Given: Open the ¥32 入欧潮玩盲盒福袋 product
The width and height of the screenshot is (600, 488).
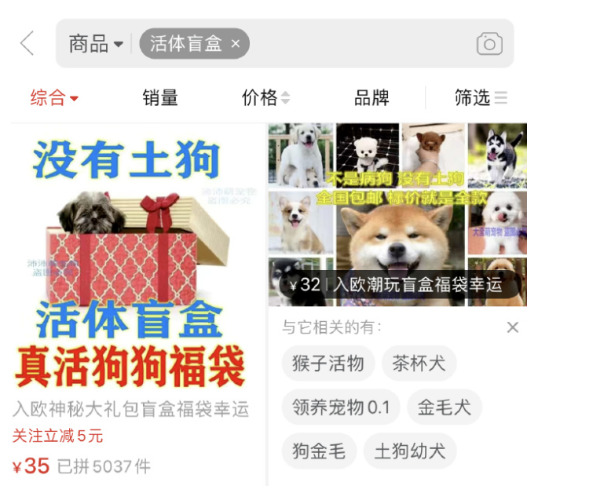Looking at the screenshot, I should (x=397, y=213).
